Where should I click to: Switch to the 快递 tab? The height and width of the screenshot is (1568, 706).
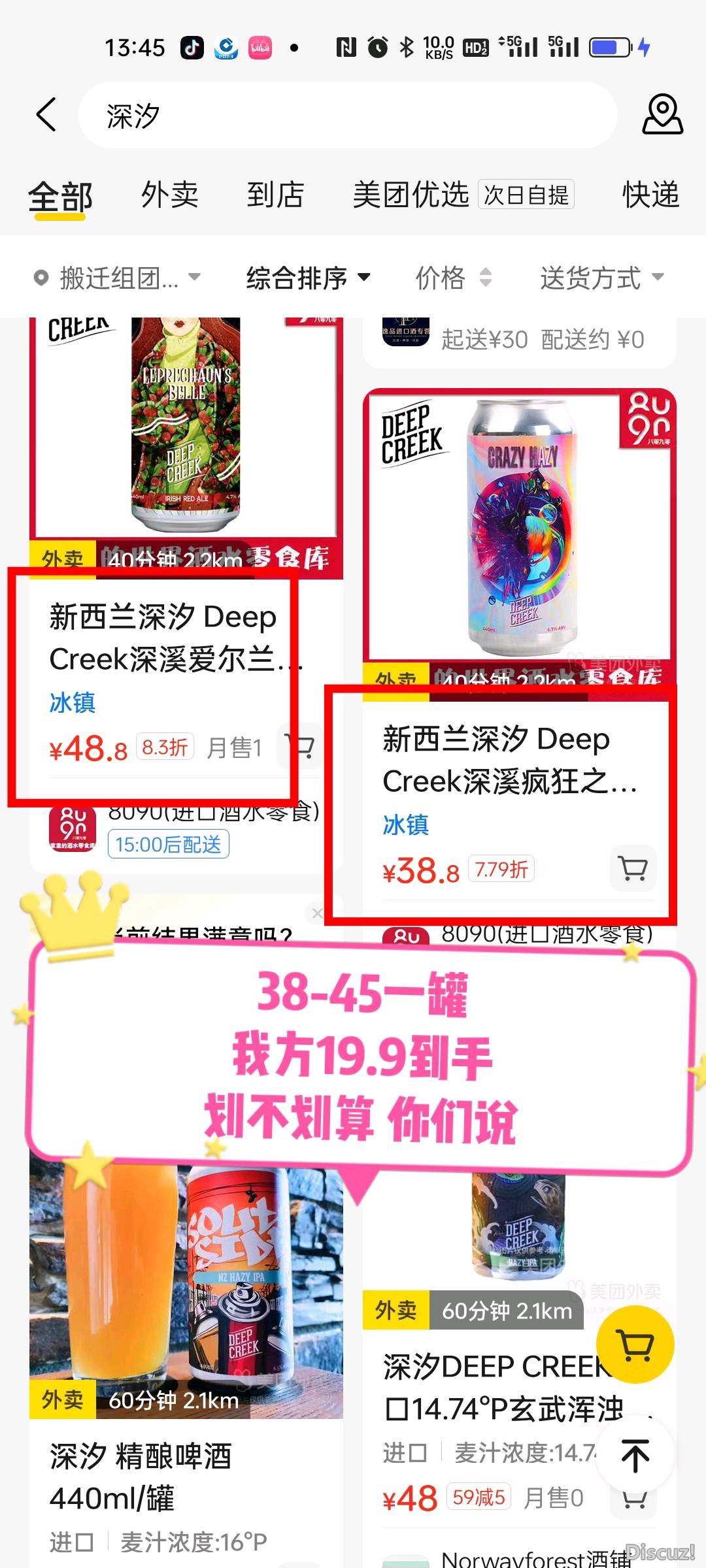coord(650,195)
